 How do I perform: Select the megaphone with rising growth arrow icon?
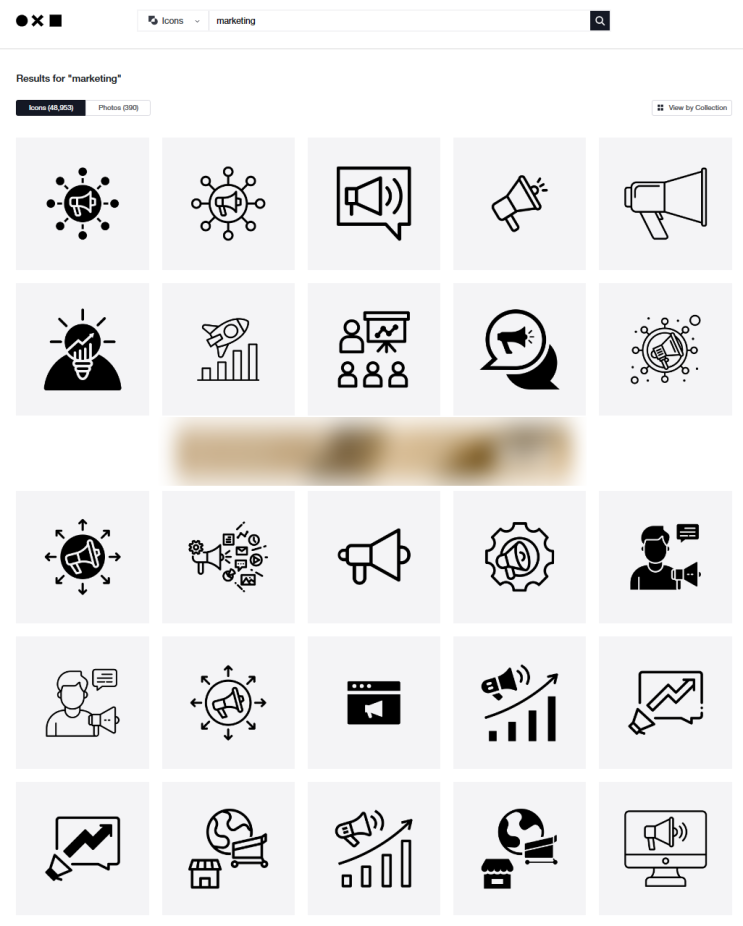[519, 702]
